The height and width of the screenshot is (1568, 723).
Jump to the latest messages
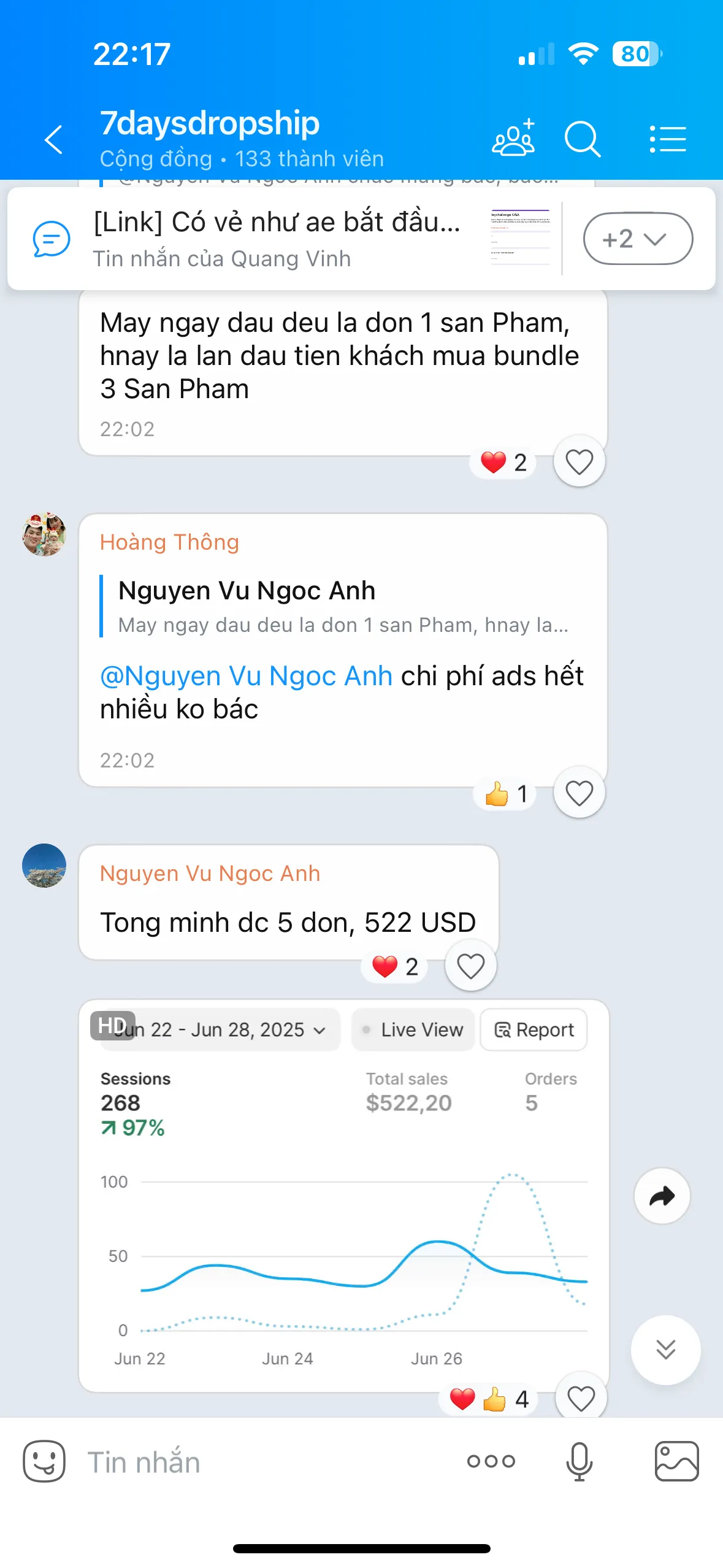(665, 1350)
